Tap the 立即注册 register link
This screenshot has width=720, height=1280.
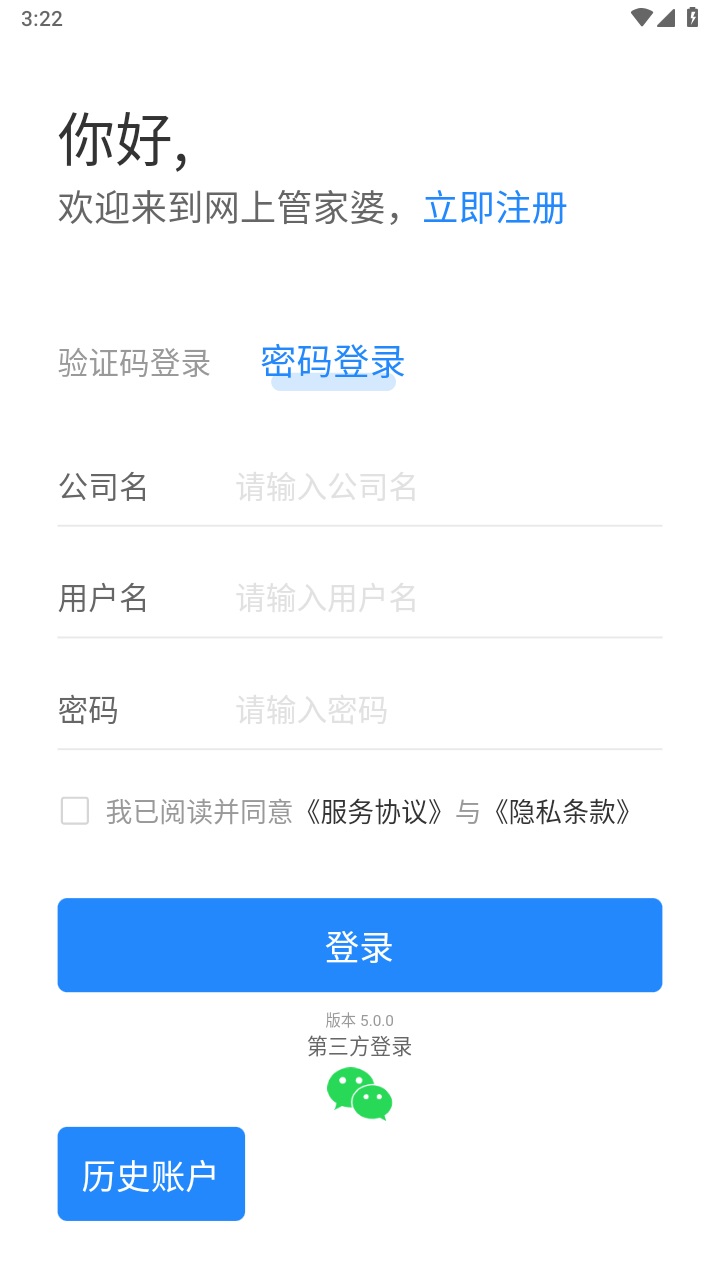click(x=495, y=208)
